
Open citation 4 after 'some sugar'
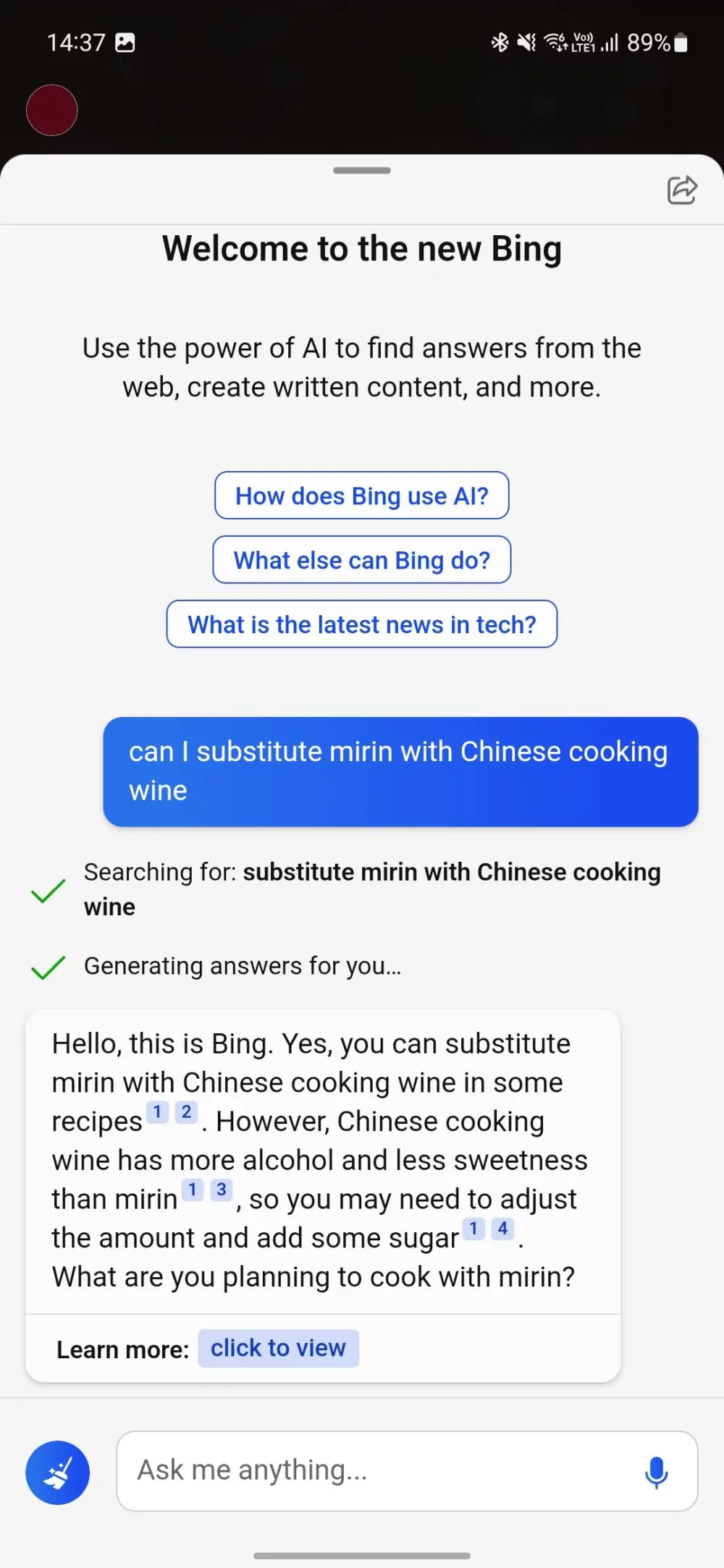tap(502, 1228)
